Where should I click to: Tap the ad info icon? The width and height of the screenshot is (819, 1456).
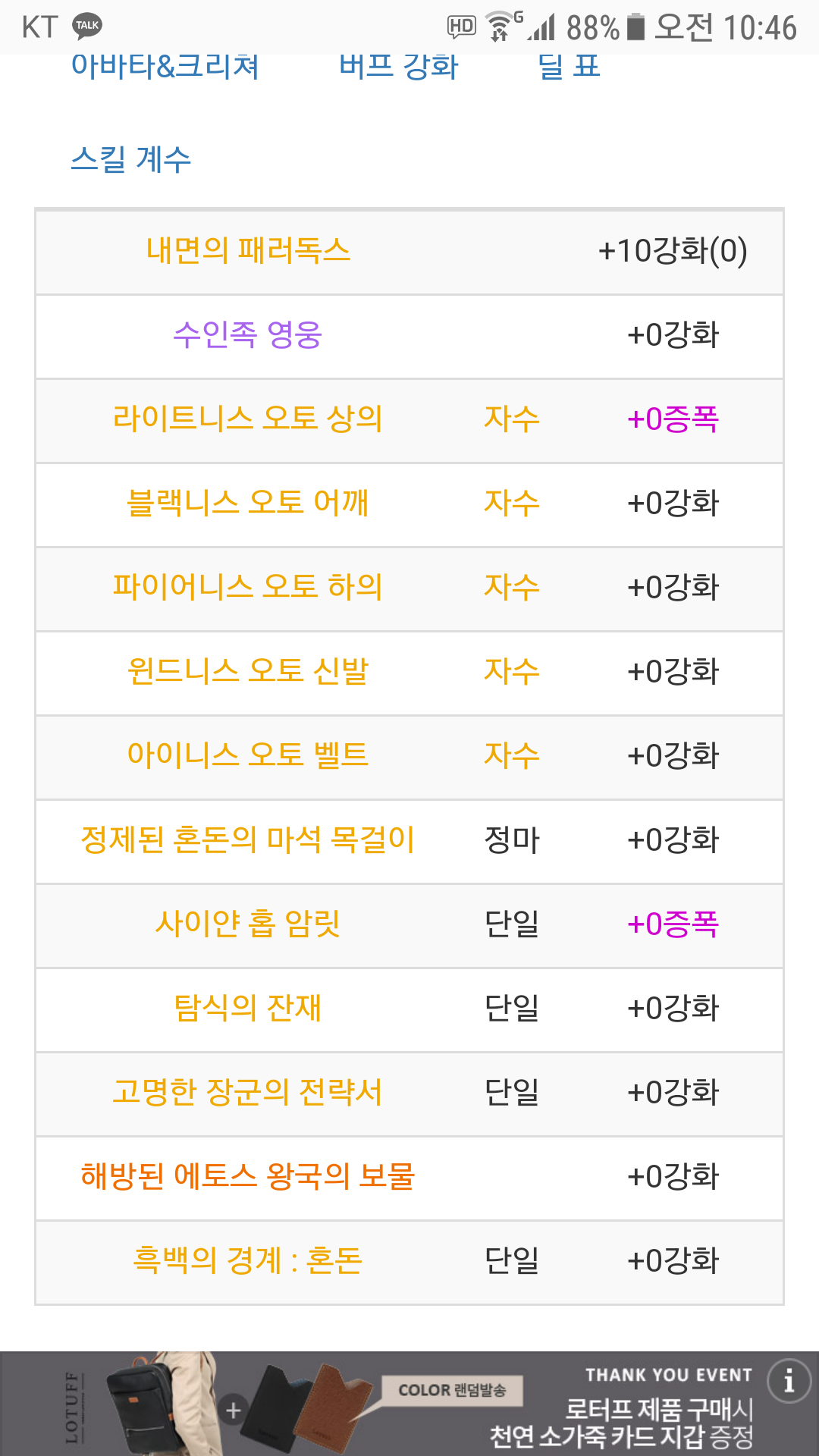(x=789, y=1381)
